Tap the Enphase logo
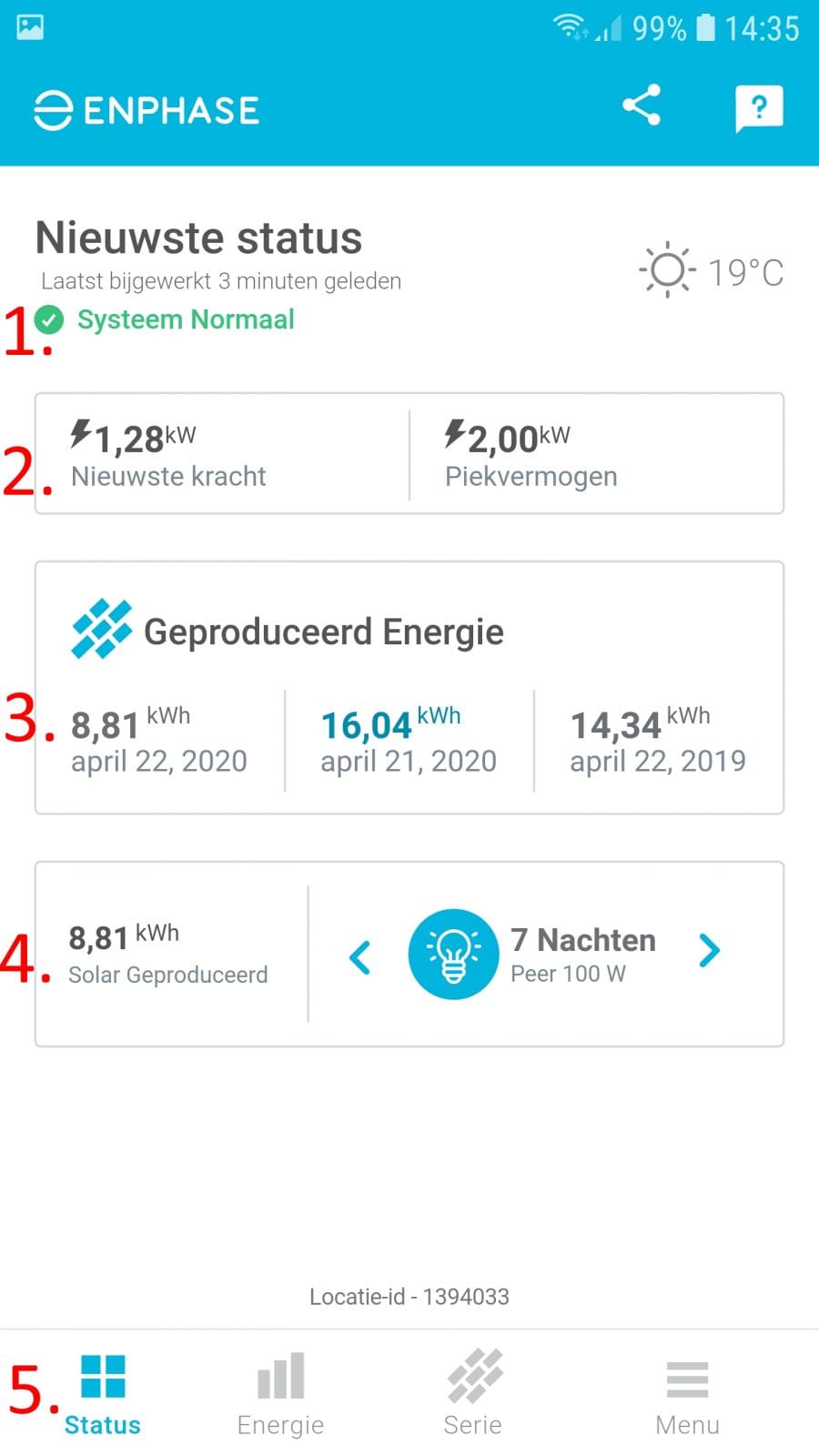Screen dimensions: 819x1456 pyautogui.click(x=146, y=108)
